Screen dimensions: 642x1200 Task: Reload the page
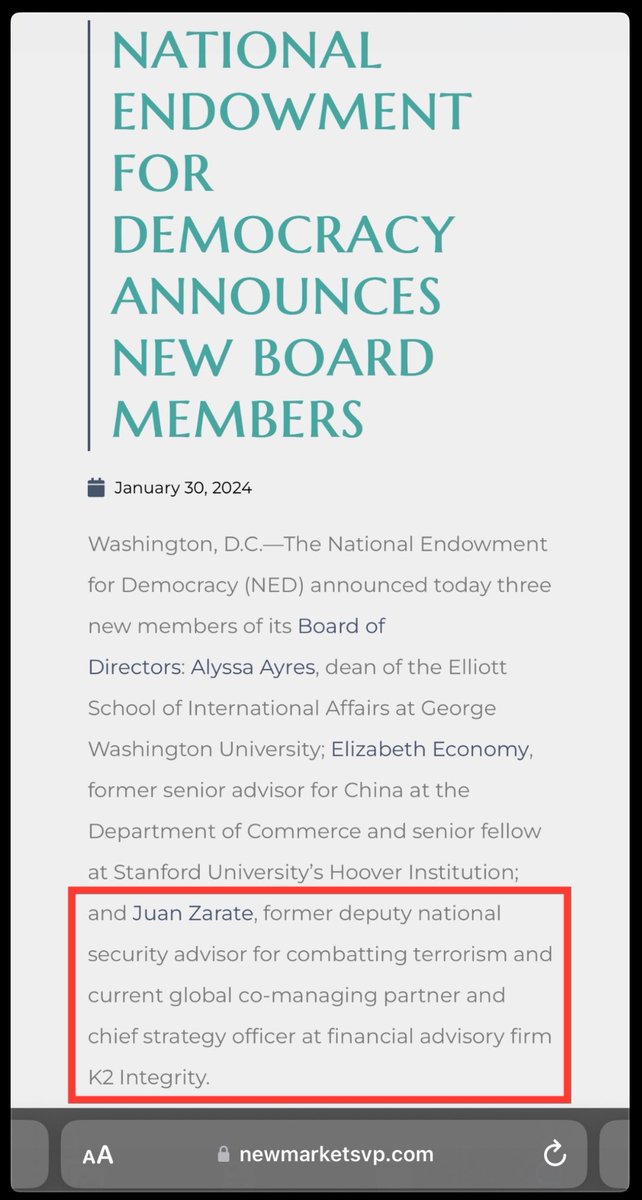click(x=554, y=1155)
